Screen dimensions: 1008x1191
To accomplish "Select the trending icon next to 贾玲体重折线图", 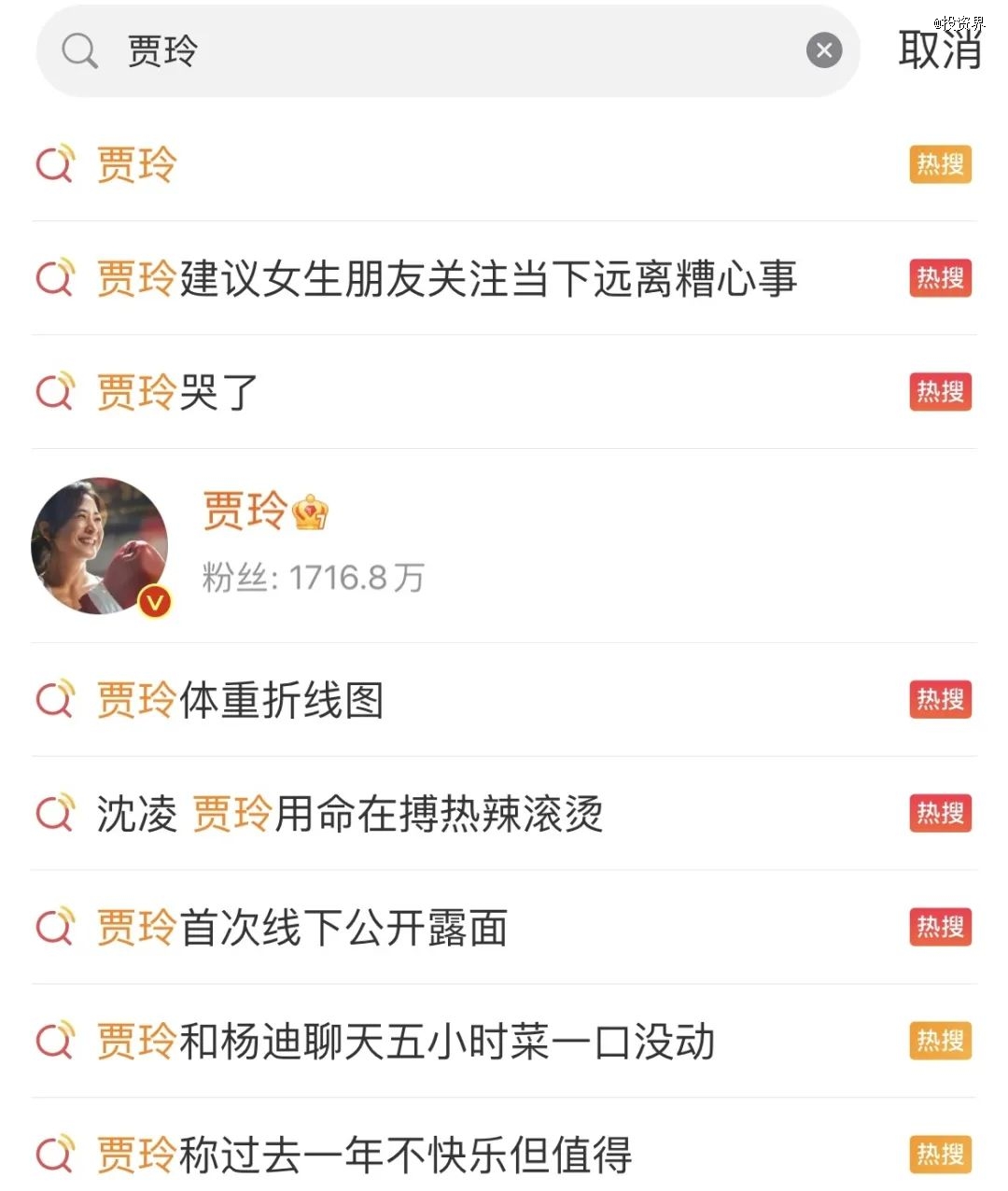I will [56, 699].
